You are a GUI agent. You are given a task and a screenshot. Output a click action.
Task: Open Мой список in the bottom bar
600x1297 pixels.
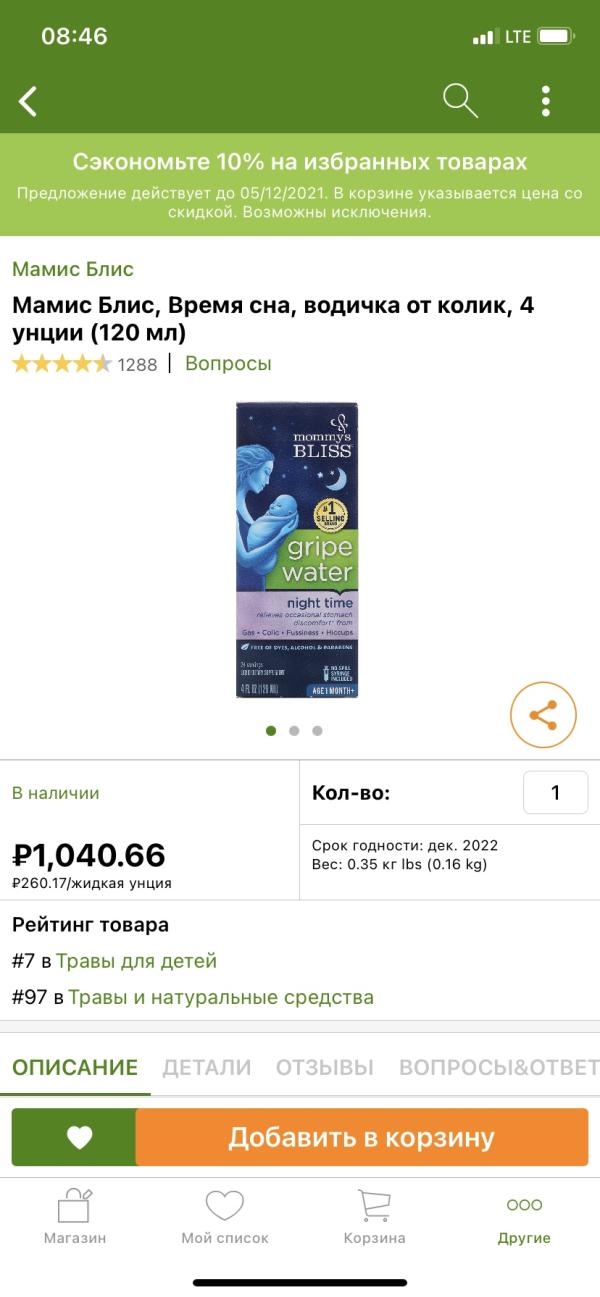[225, 1216]
